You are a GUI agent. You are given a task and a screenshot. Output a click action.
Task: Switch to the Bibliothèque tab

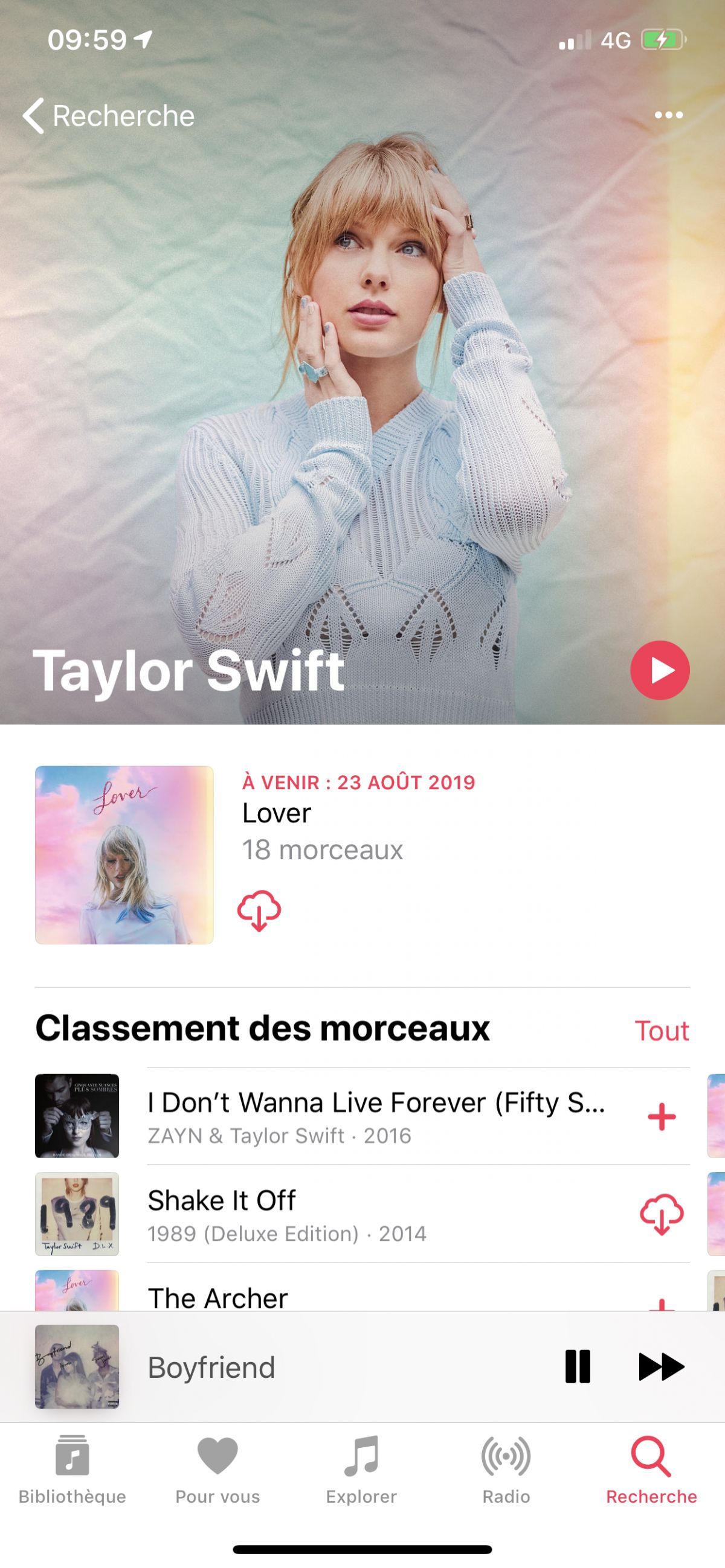(72, 1470)
